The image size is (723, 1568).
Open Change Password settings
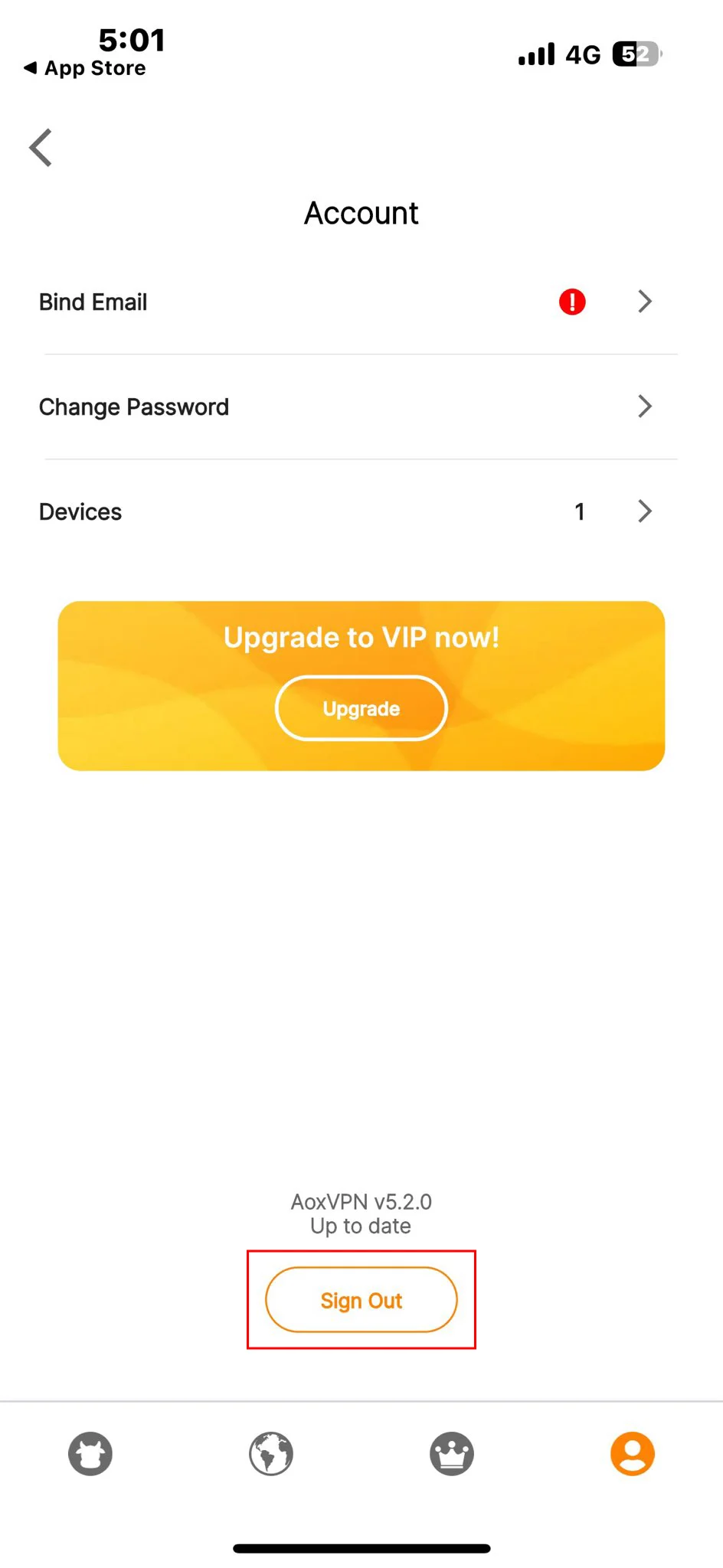tap(345, 407)
